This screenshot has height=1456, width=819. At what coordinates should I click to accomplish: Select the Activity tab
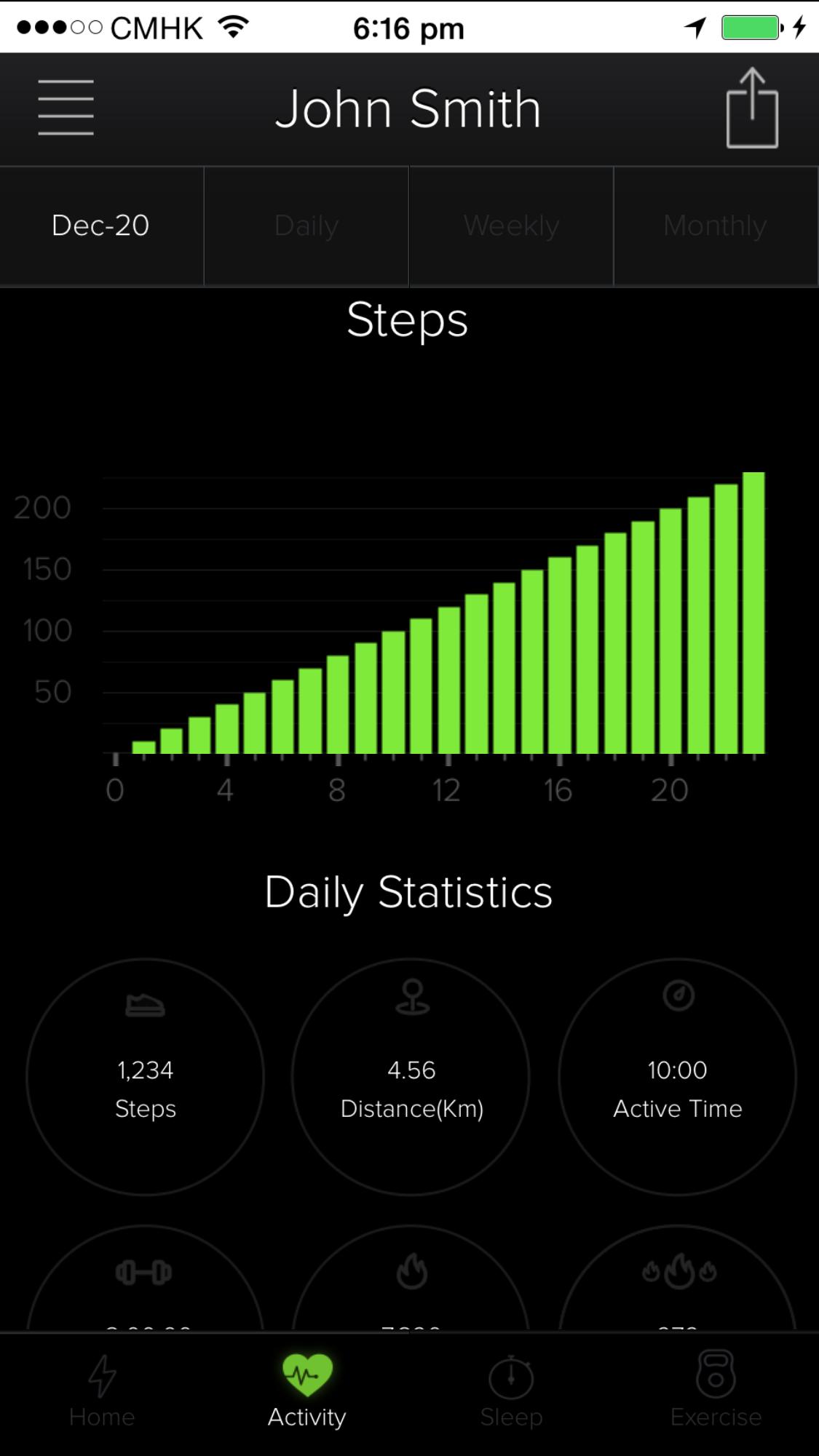[x=306, y=1391]
